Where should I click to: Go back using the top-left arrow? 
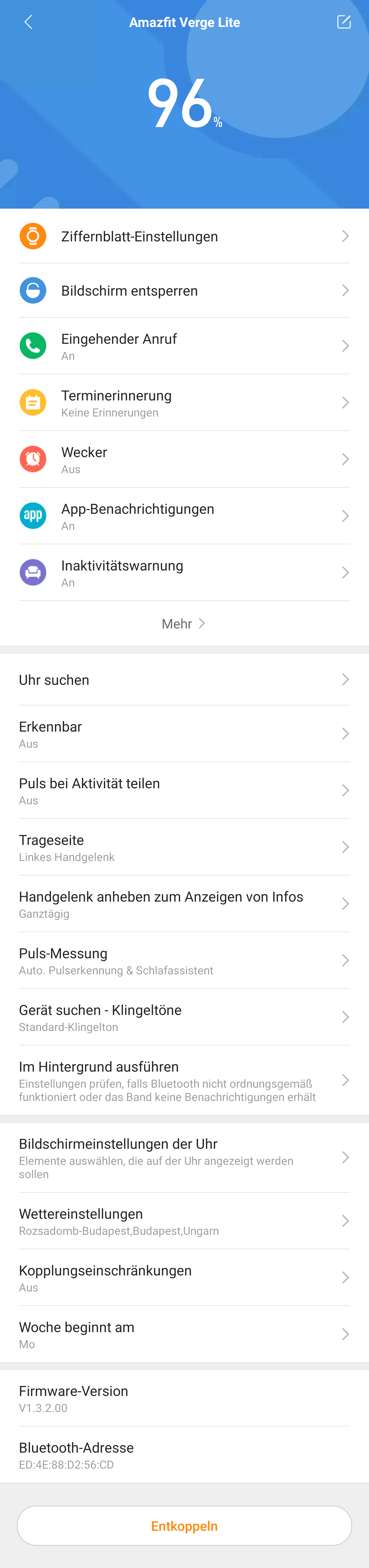(x=28, y=23)
